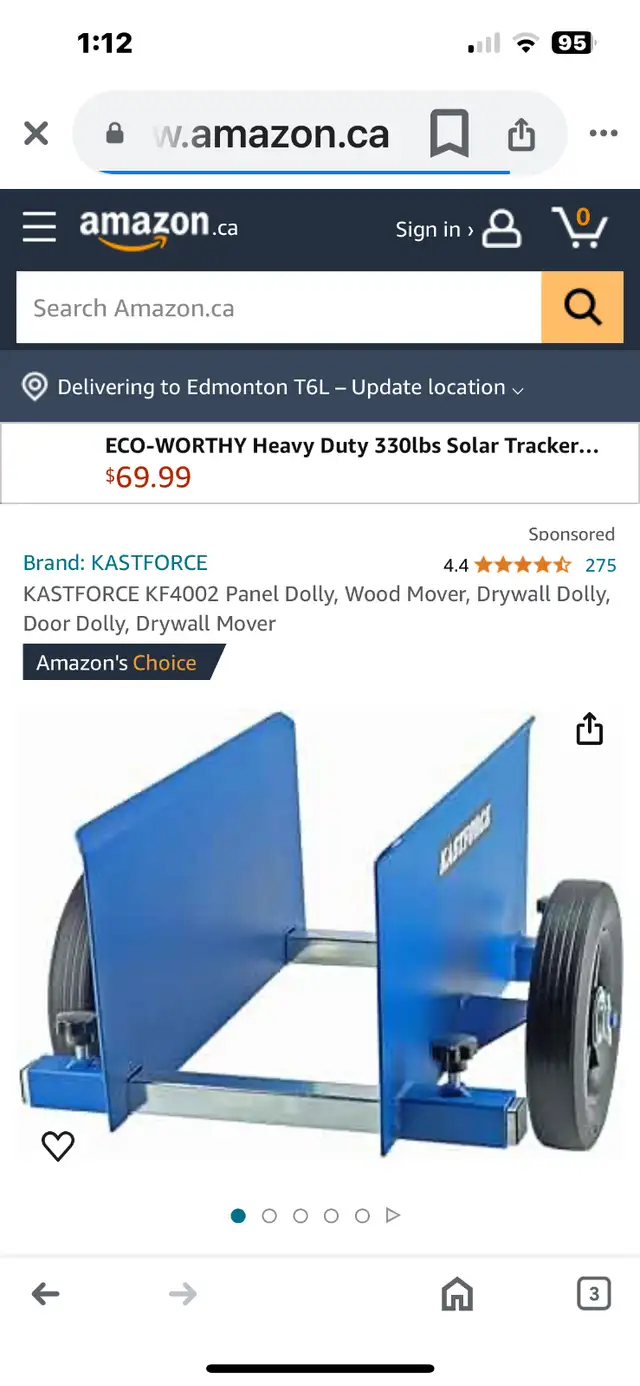Bookmark this page in the browser
Screen dimensions: 640x1386
tap(449, 134)
